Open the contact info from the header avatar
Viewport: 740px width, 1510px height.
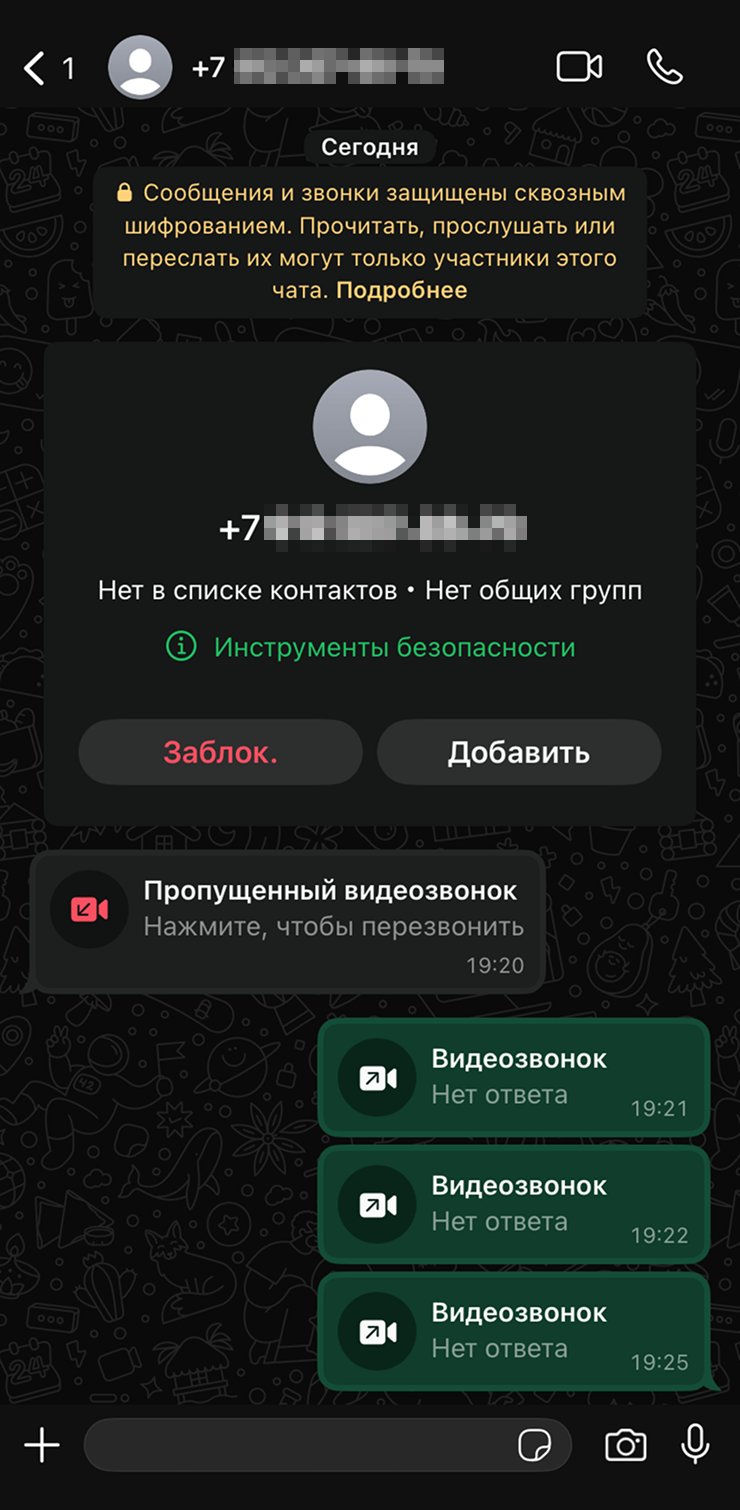coord(140,67)
